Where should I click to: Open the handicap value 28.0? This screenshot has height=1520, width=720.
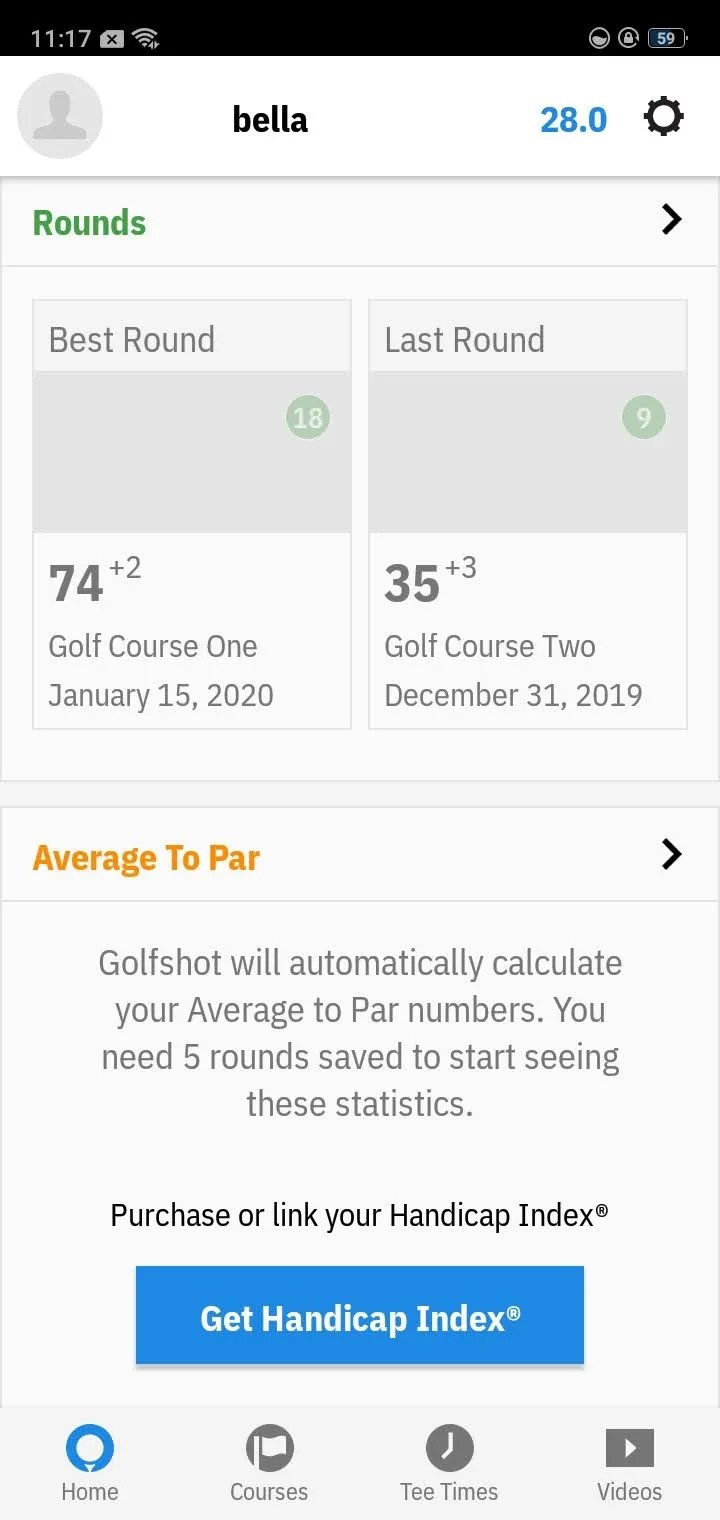pyautogui.click(x=574, y=118)
